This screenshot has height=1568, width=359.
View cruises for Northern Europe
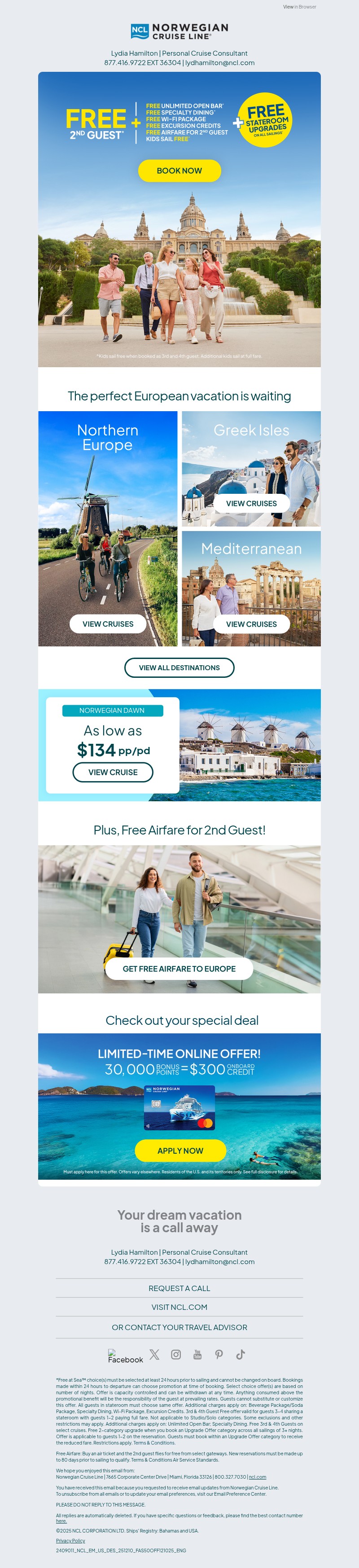[x=108, y=624]
